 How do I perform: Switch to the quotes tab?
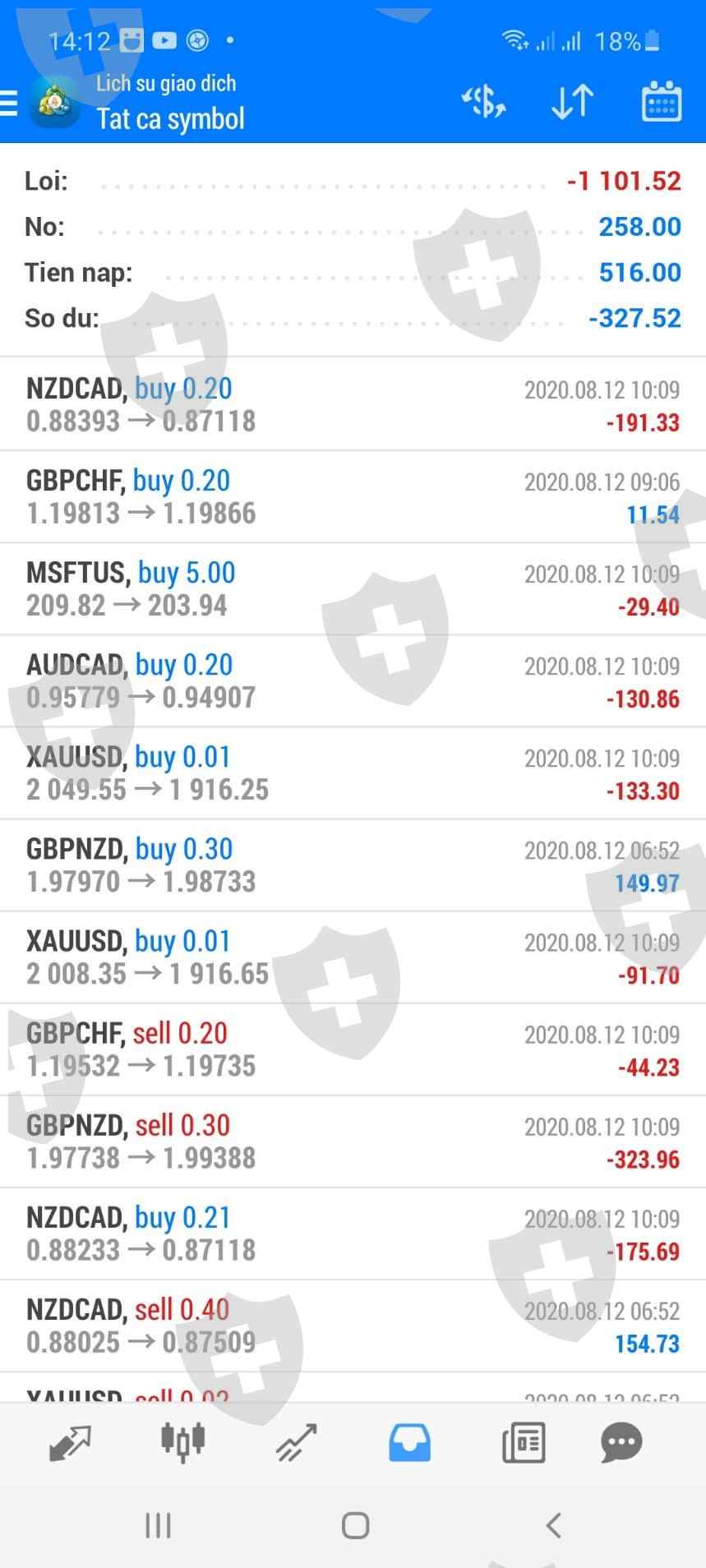coord(70,1443)
